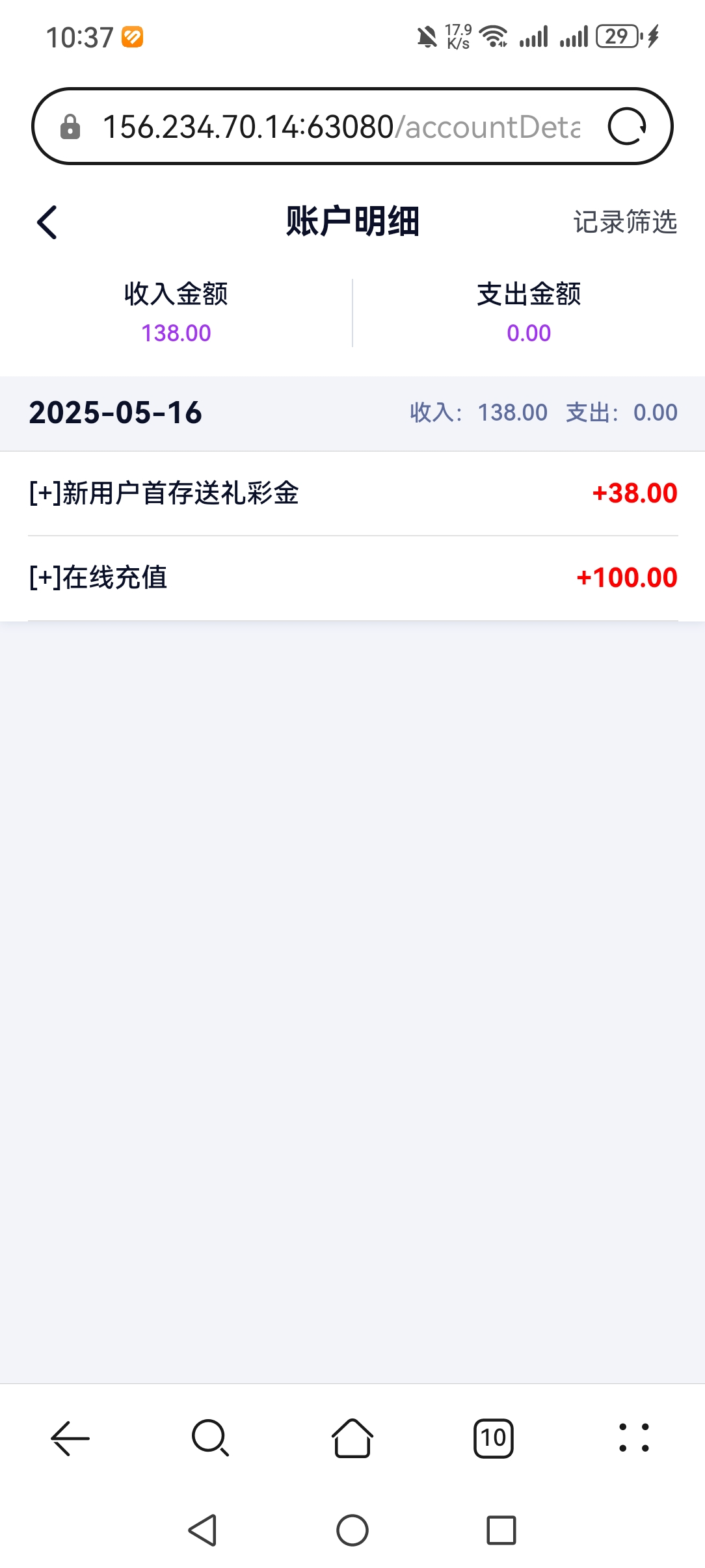
Task: Open the 记录筛选 record filter
Action: 624,222
